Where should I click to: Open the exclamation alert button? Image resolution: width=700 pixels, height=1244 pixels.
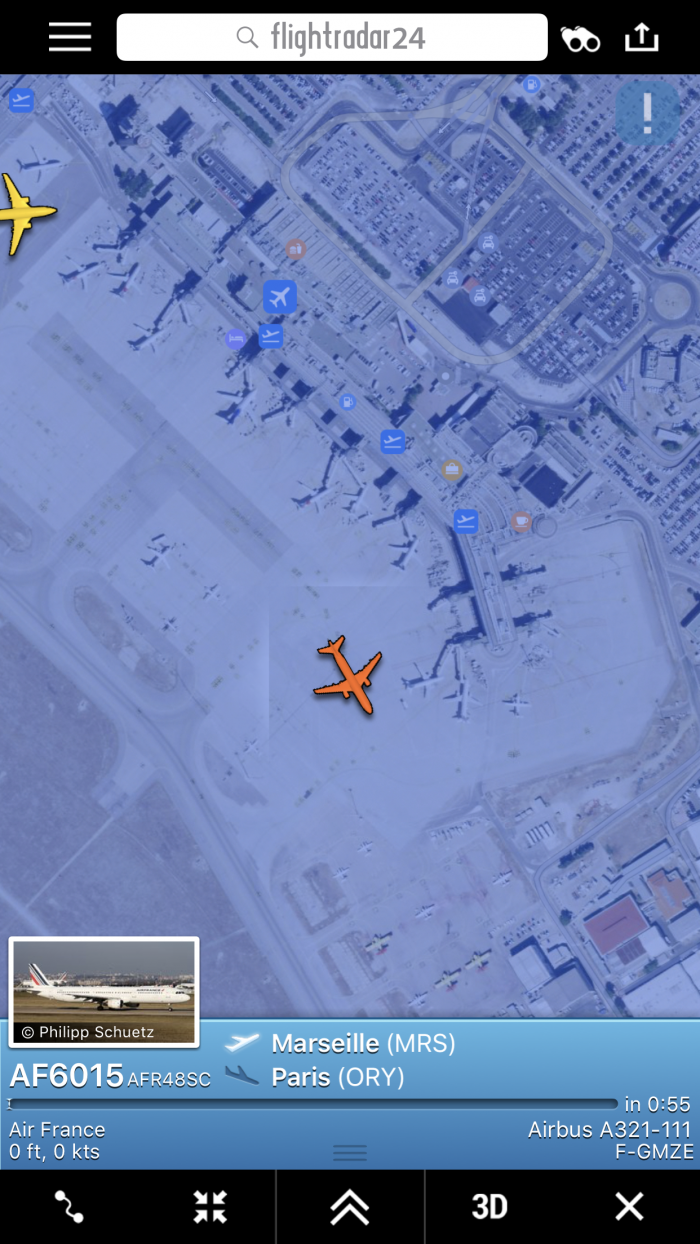[647, 112]
